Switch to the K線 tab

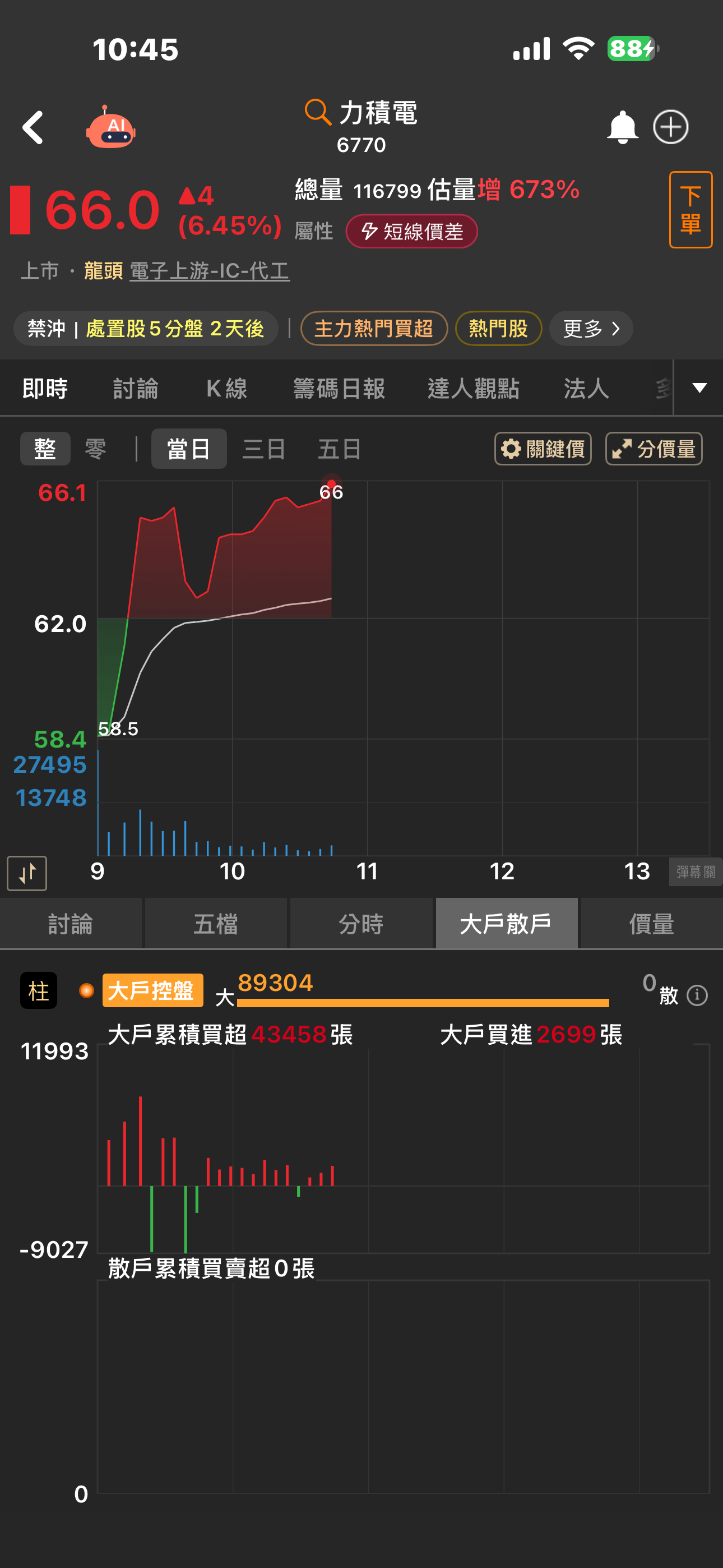[x=226, y=388]
